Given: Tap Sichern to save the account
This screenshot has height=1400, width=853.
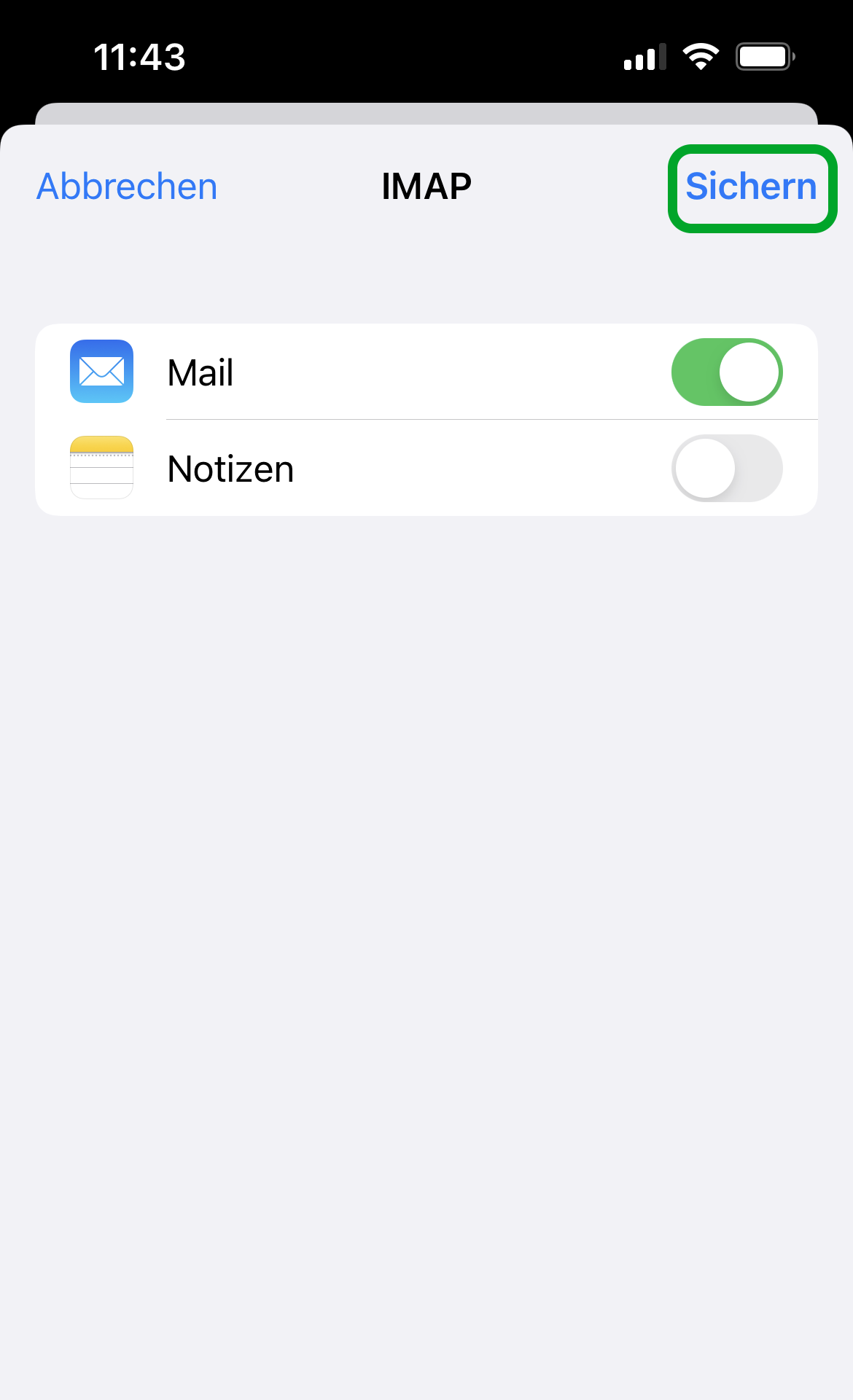Looking at the screenshot, I should tap(751, 187).
